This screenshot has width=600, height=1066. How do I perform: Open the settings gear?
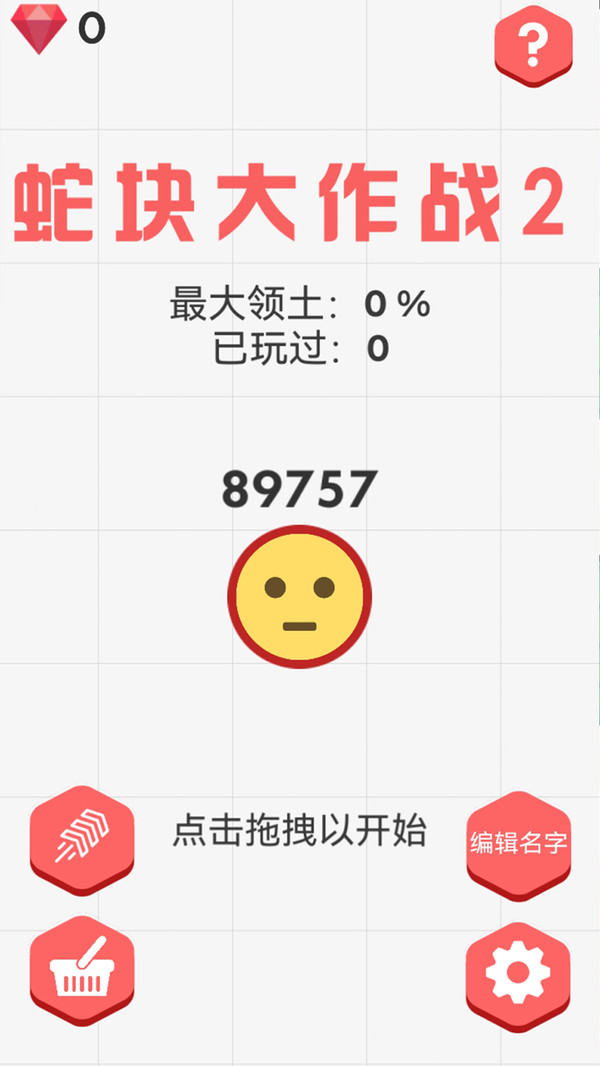tap(516, 971)
